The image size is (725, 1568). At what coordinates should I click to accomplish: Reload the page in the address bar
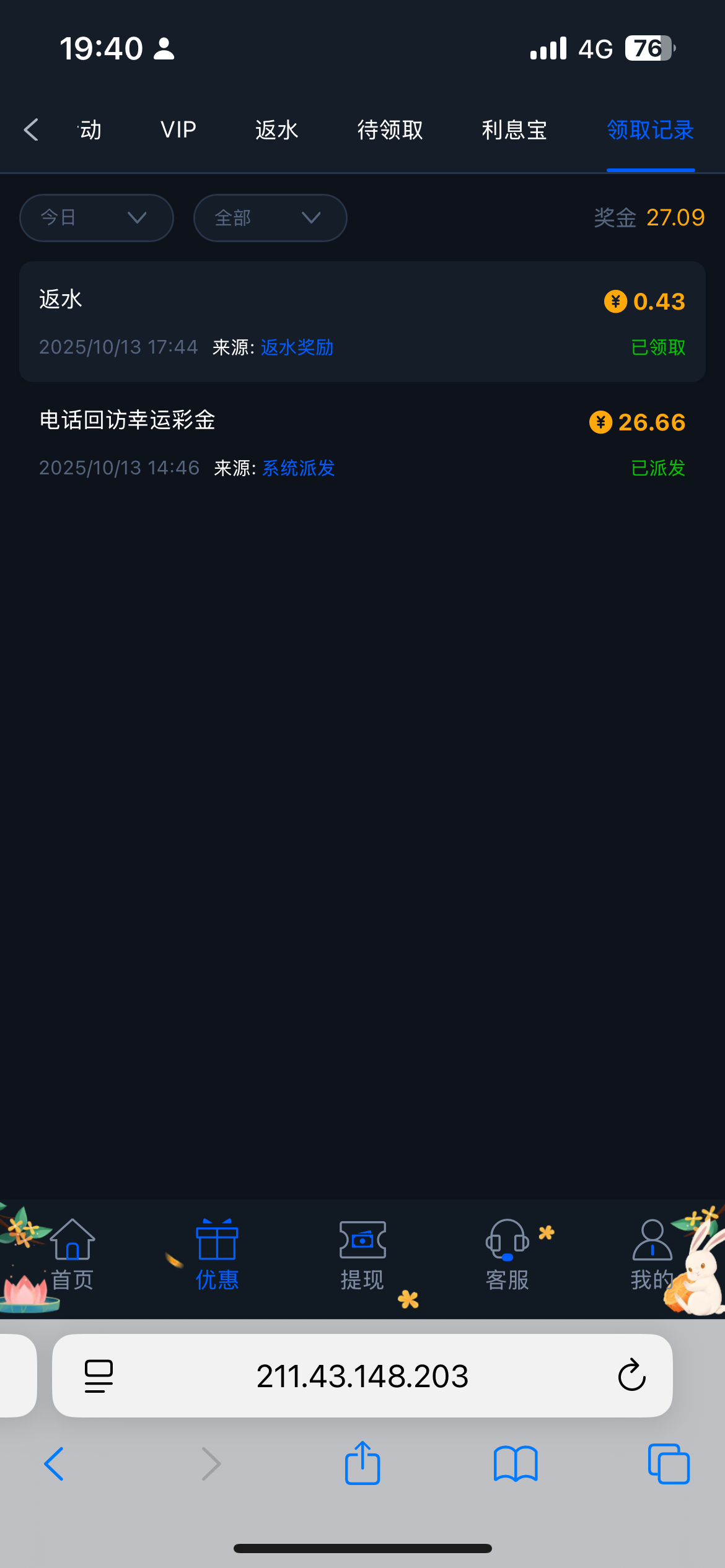point(631,1375)
